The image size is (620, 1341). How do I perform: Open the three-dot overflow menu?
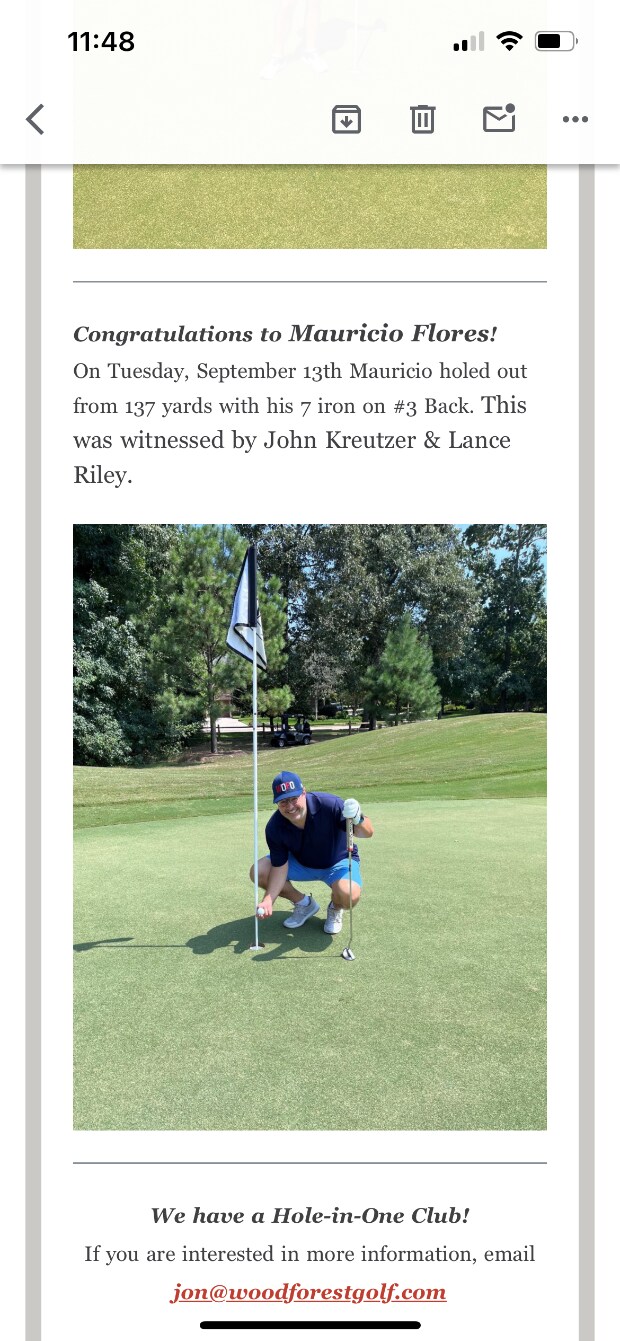(x=575, y=119)
